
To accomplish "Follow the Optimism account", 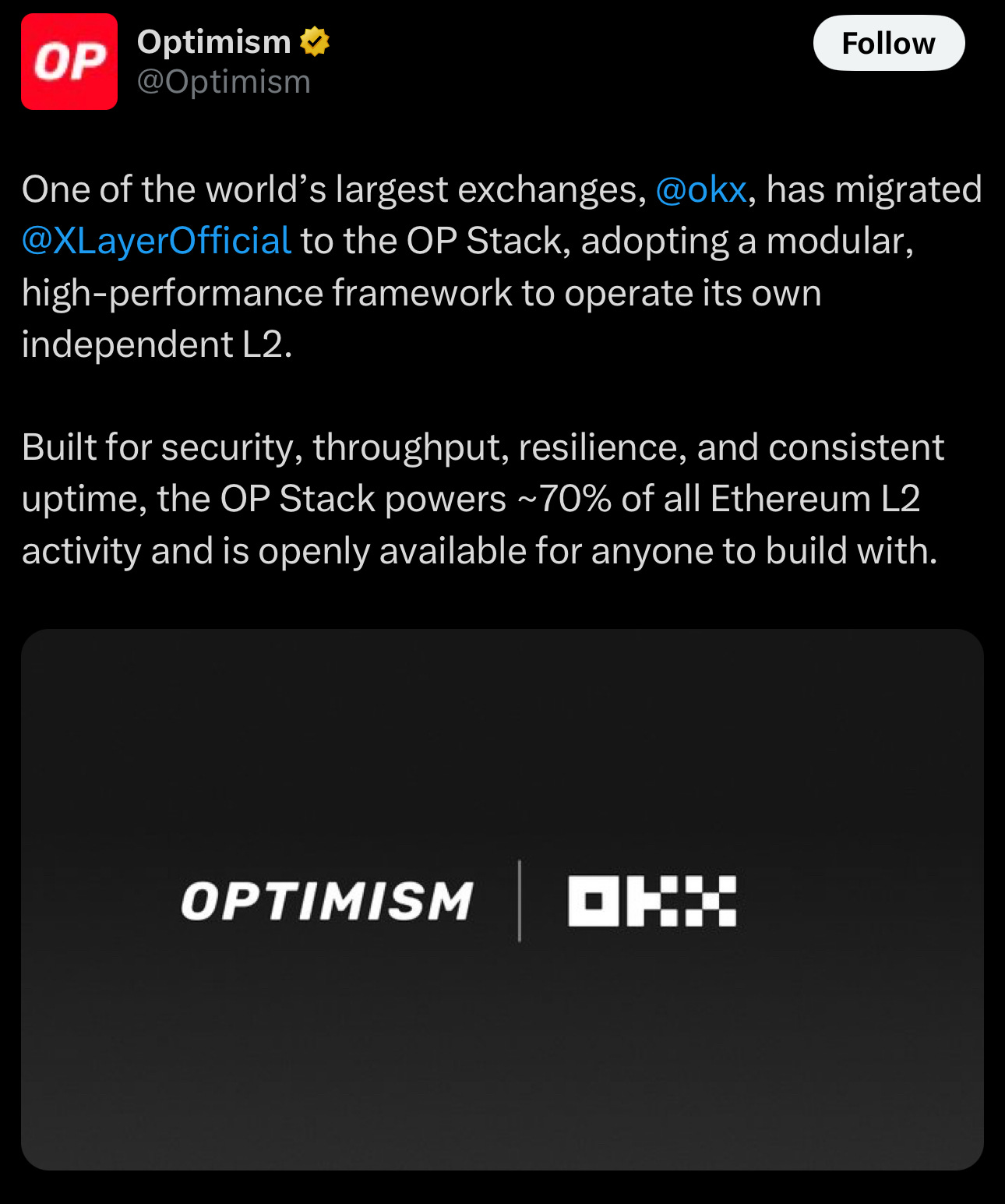I will (888, 44).
